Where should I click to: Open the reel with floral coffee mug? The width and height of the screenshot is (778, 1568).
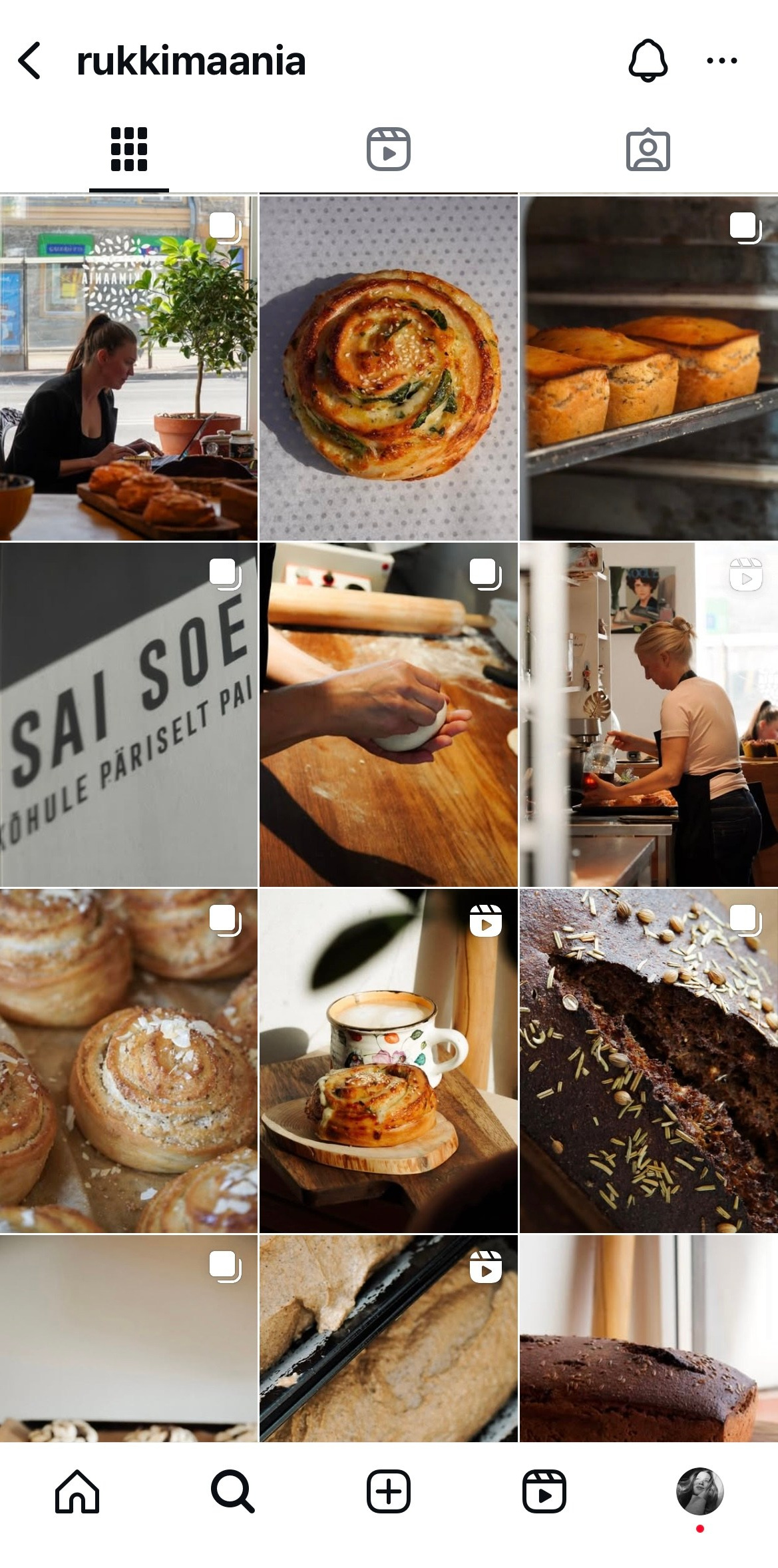click(x=389, y=1061)
